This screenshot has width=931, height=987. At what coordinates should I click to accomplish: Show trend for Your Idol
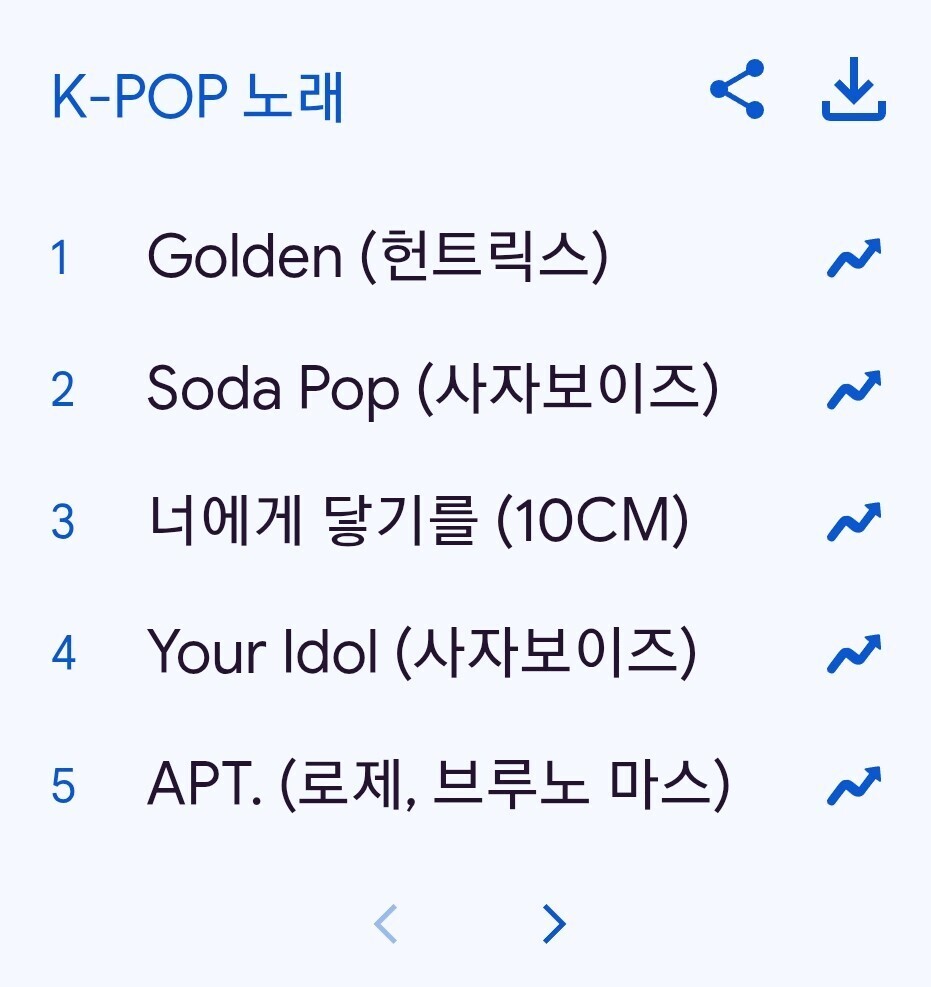pyautogui.click(x=854, y=653)
